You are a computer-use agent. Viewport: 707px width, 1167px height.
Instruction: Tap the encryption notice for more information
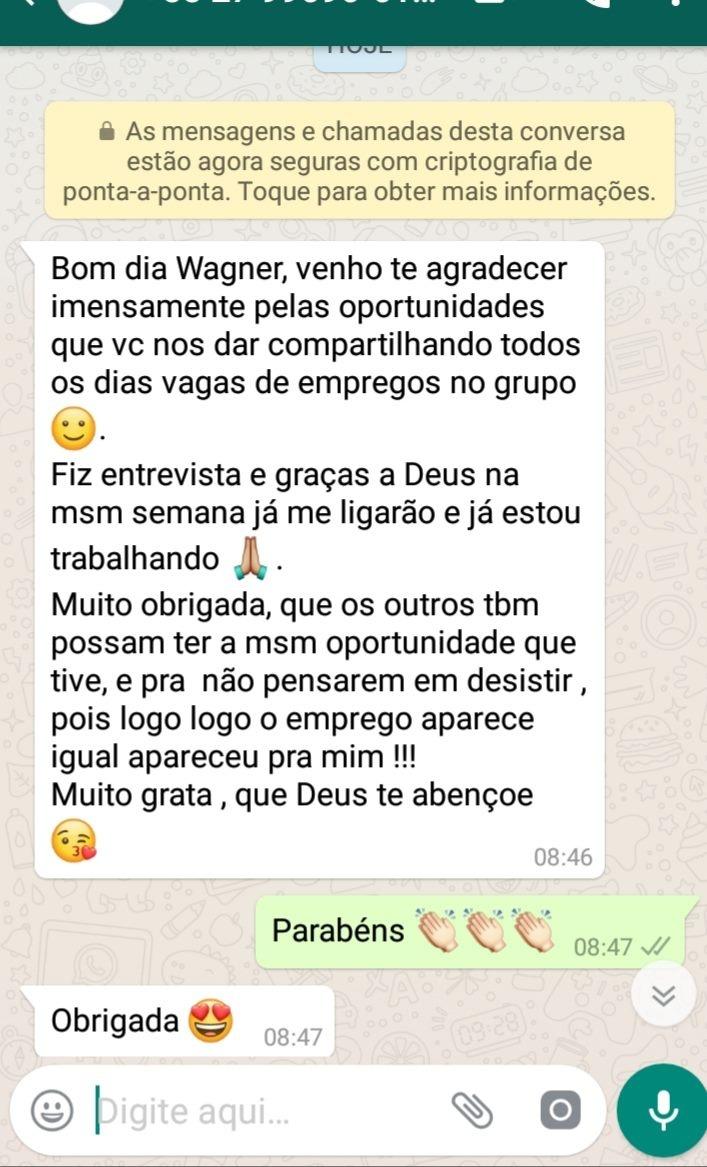359,161
